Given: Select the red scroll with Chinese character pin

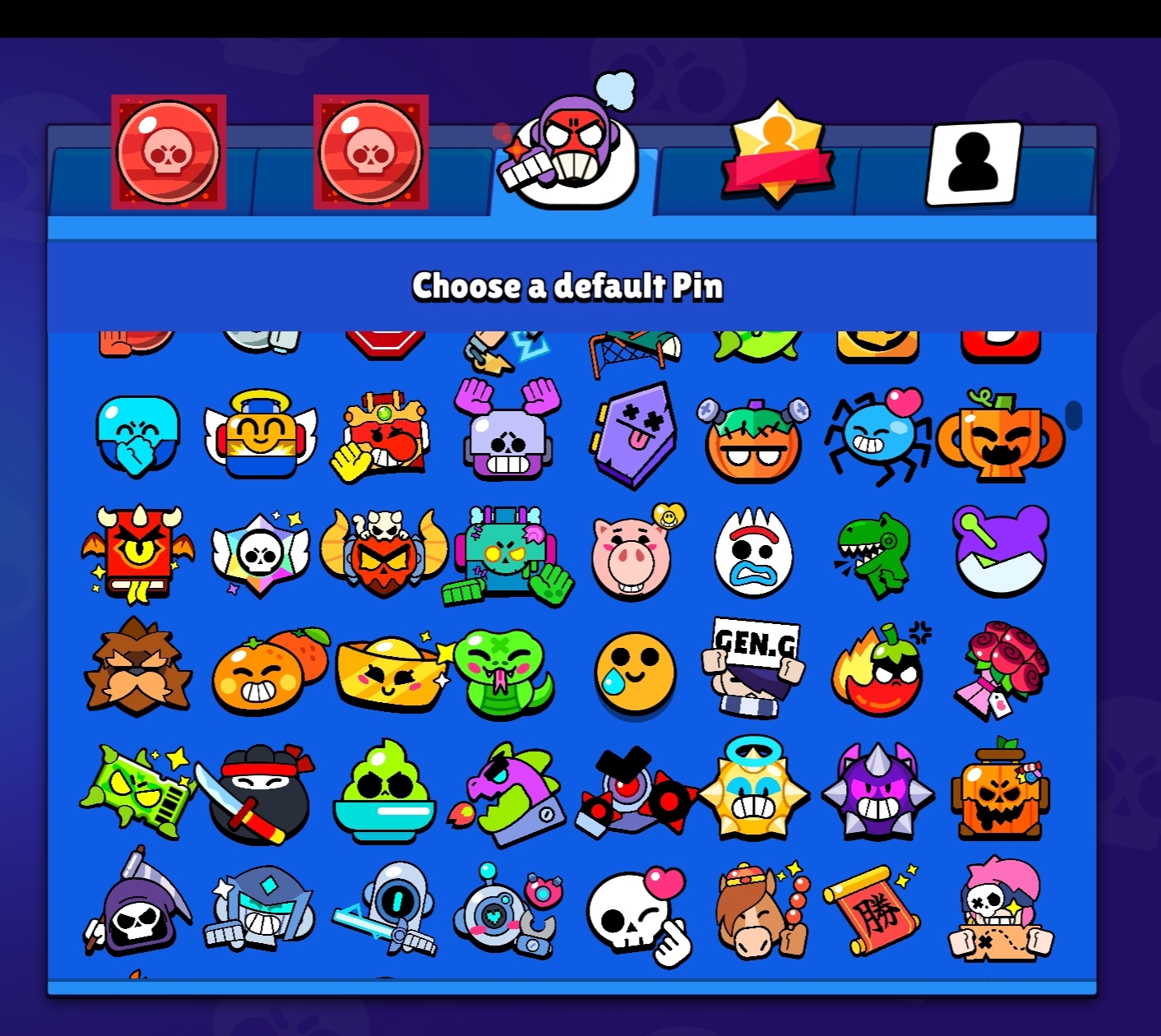Looking at the screenshot, I should (873, 909).
